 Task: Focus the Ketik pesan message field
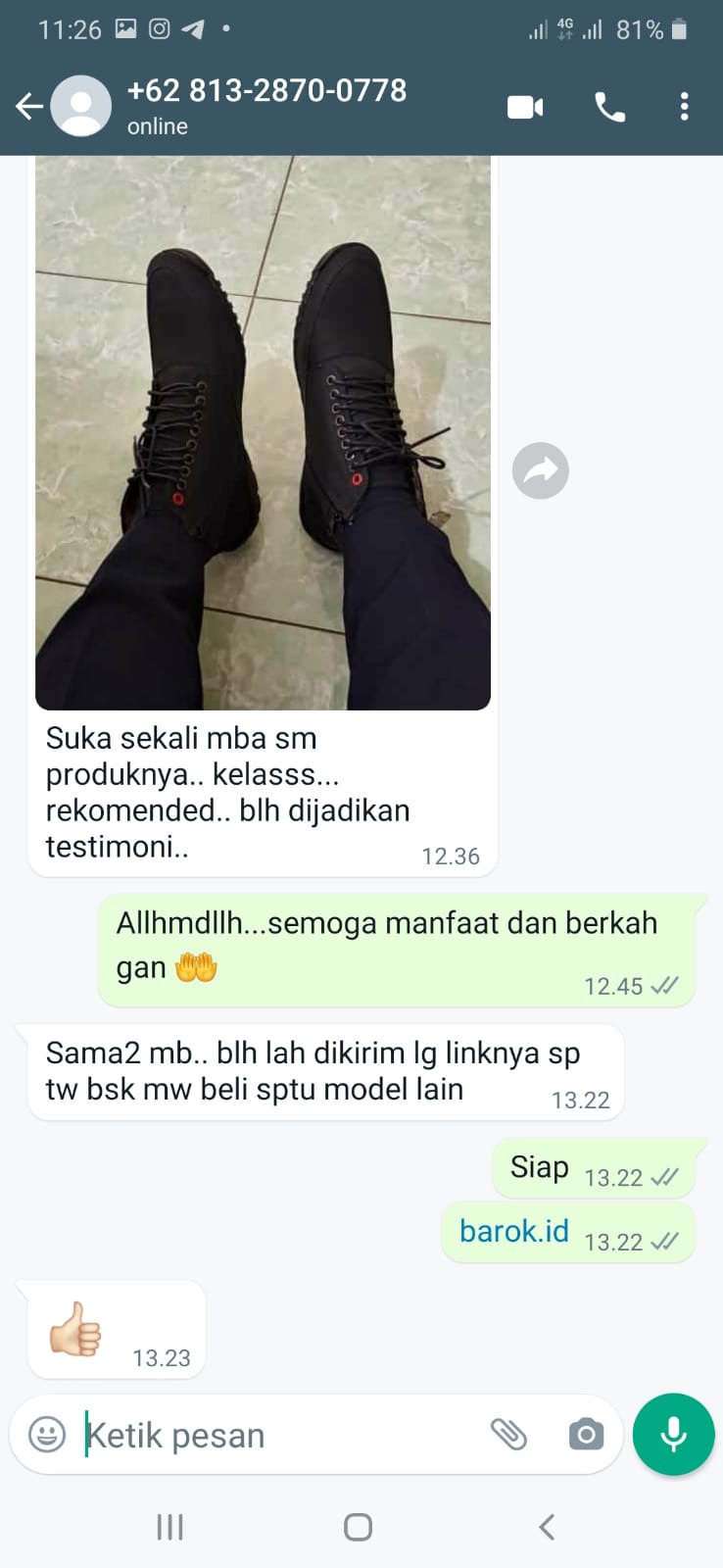click(x=274, y=1435)
